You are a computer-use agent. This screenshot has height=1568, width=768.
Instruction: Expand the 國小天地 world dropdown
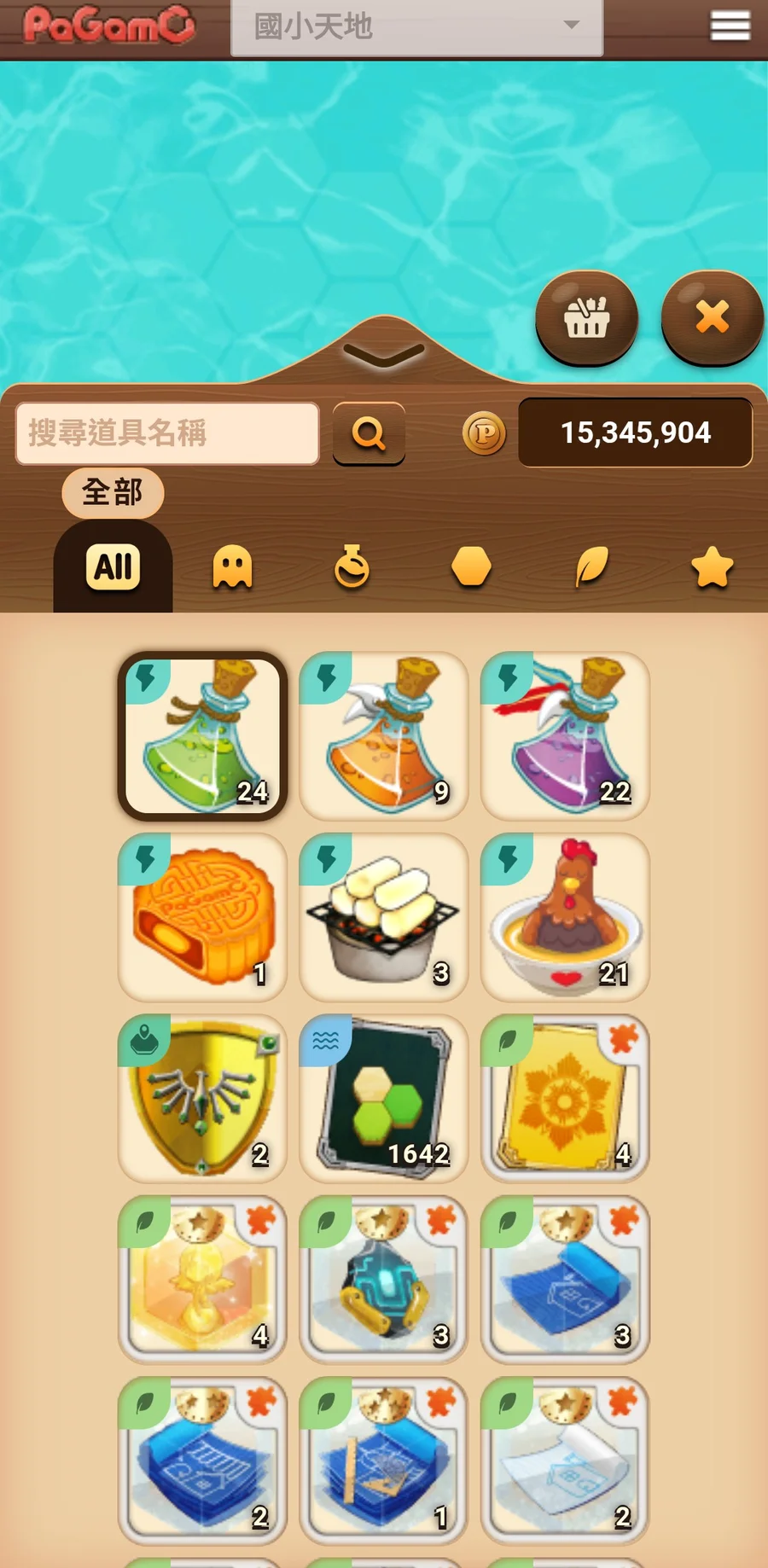point(416,26)
